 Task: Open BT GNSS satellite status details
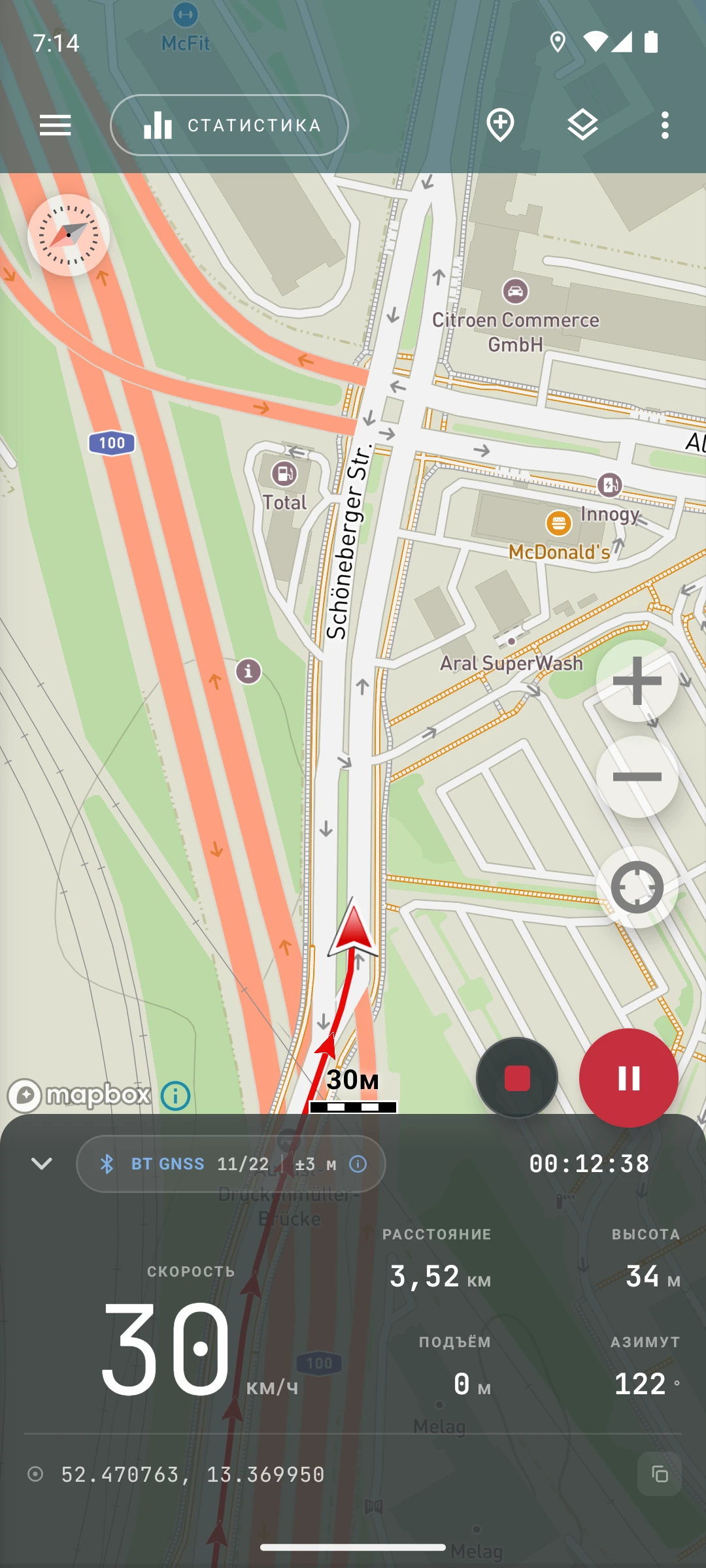pos(231,1164)
